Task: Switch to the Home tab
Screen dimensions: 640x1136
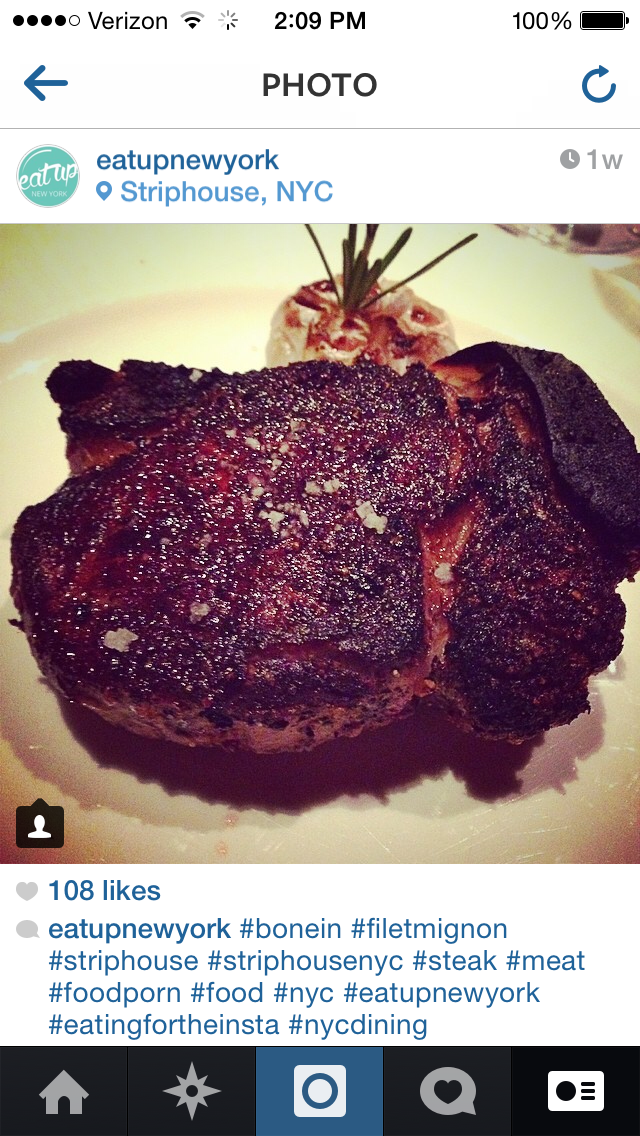Action: point(64,1091)
